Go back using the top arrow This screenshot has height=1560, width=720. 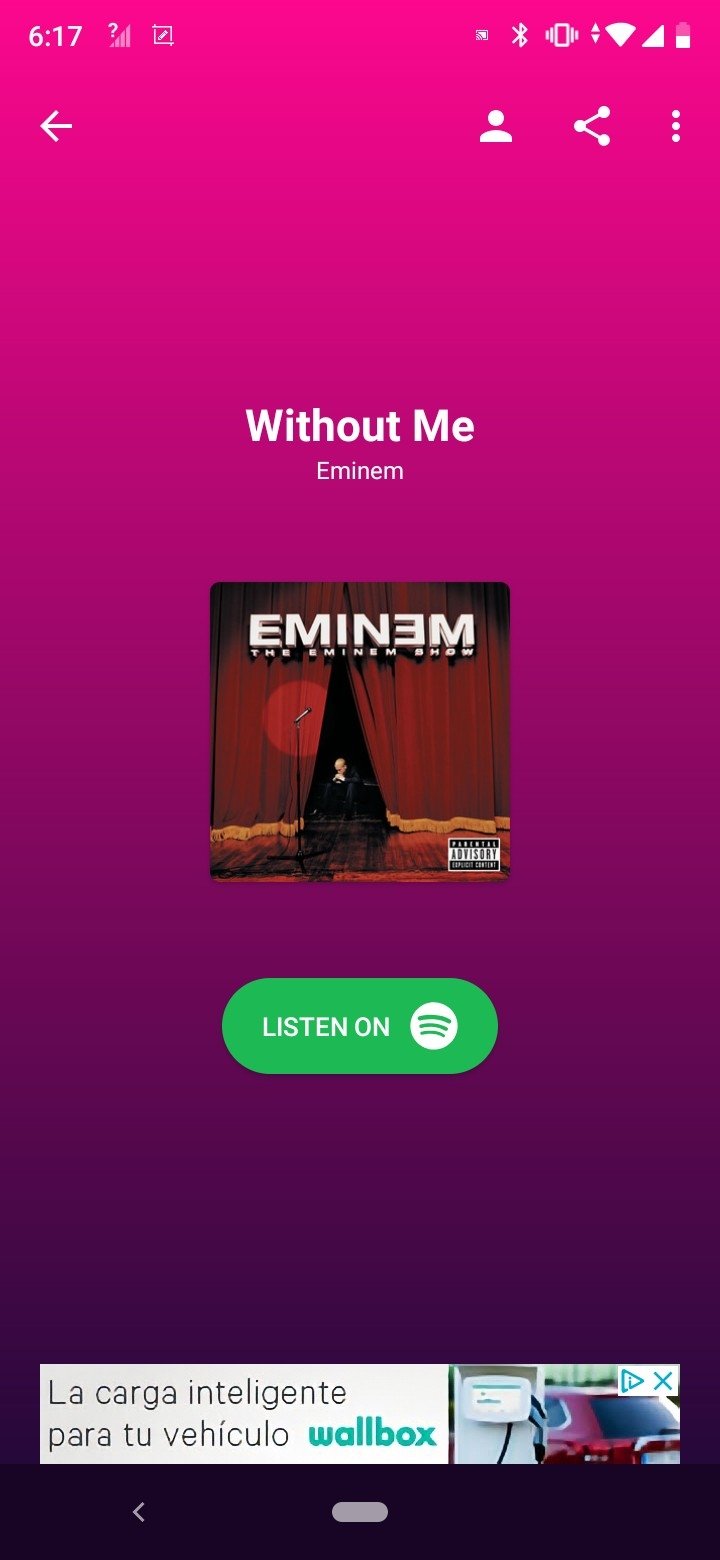click(56, 126)
